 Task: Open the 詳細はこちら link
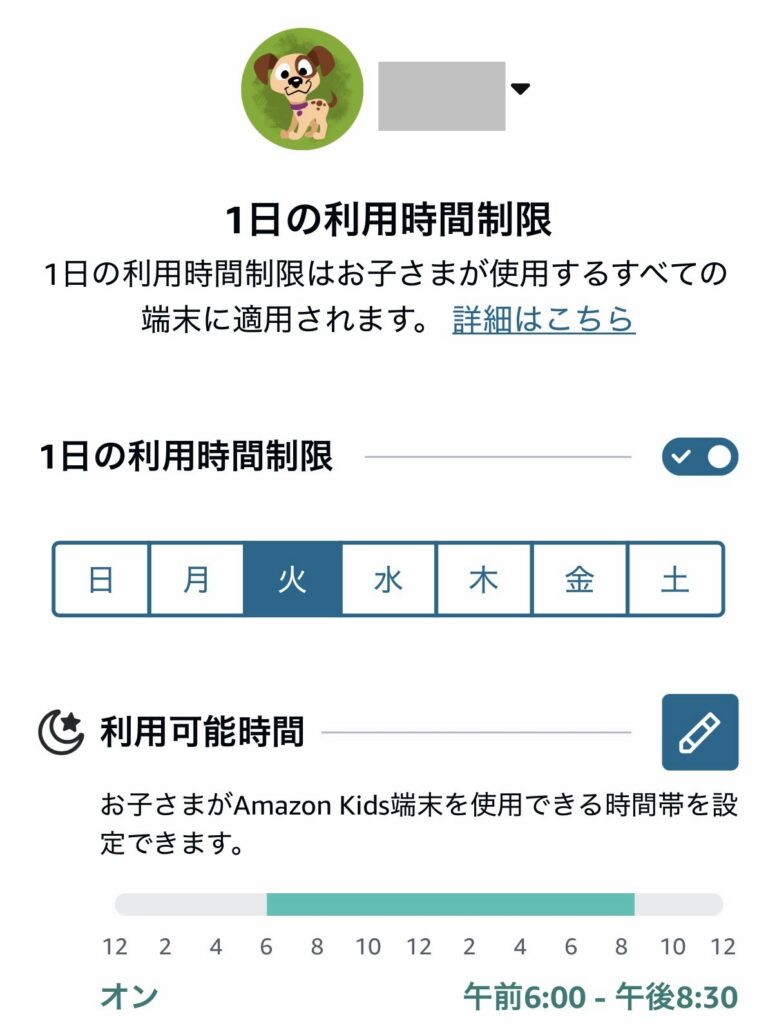click(x=543, y=319)
